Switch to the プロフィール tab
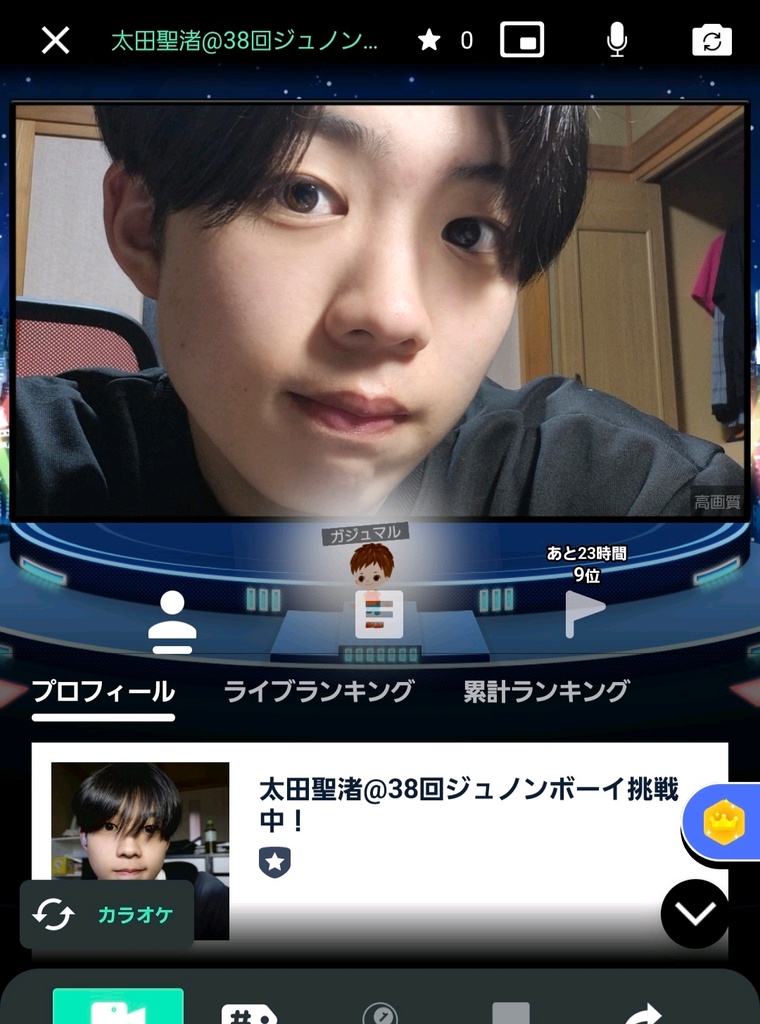 pyautogui.click(x=103, y=691)
